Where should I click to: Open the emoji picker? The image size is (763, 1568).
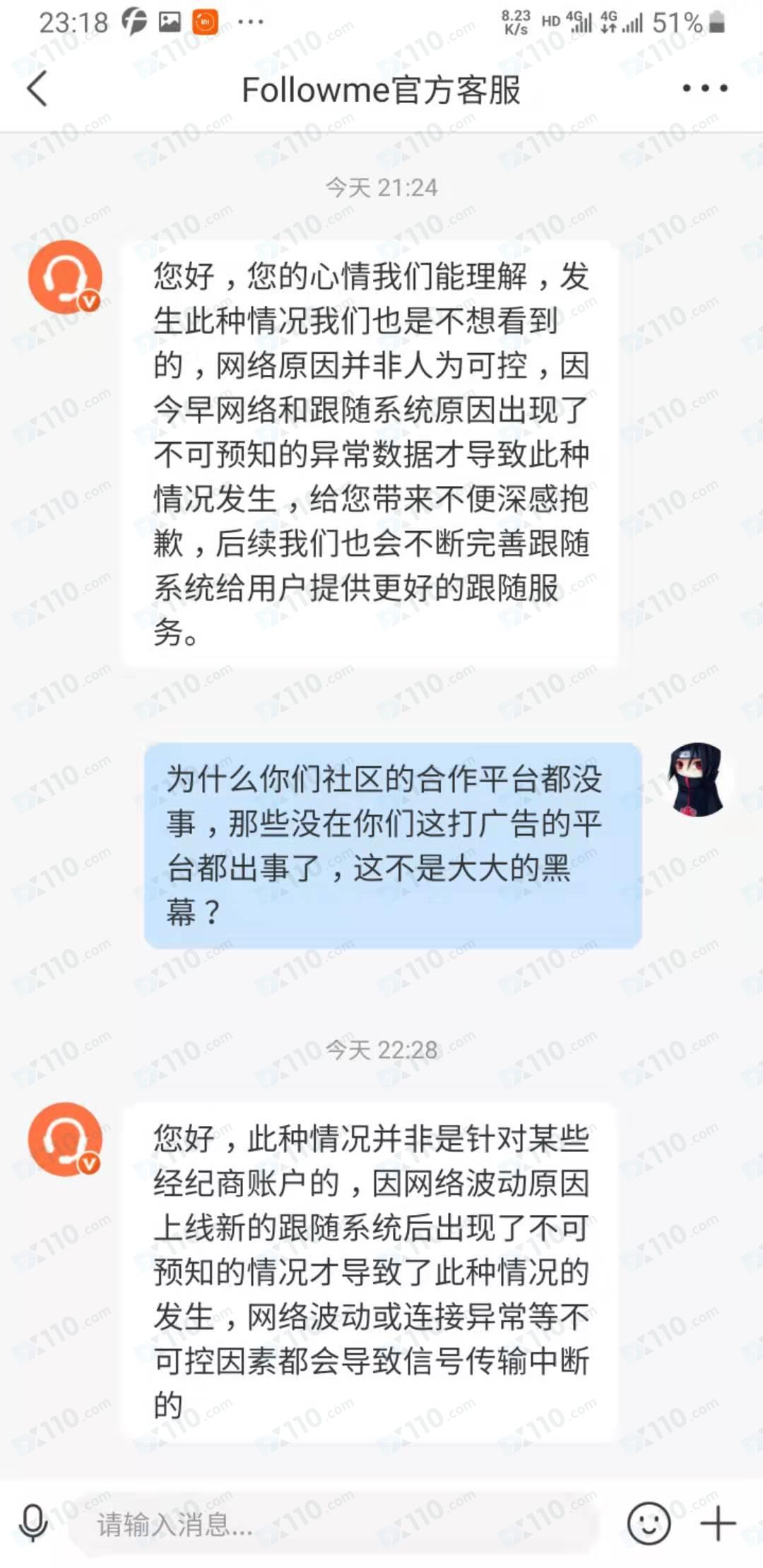point(649,1524)
